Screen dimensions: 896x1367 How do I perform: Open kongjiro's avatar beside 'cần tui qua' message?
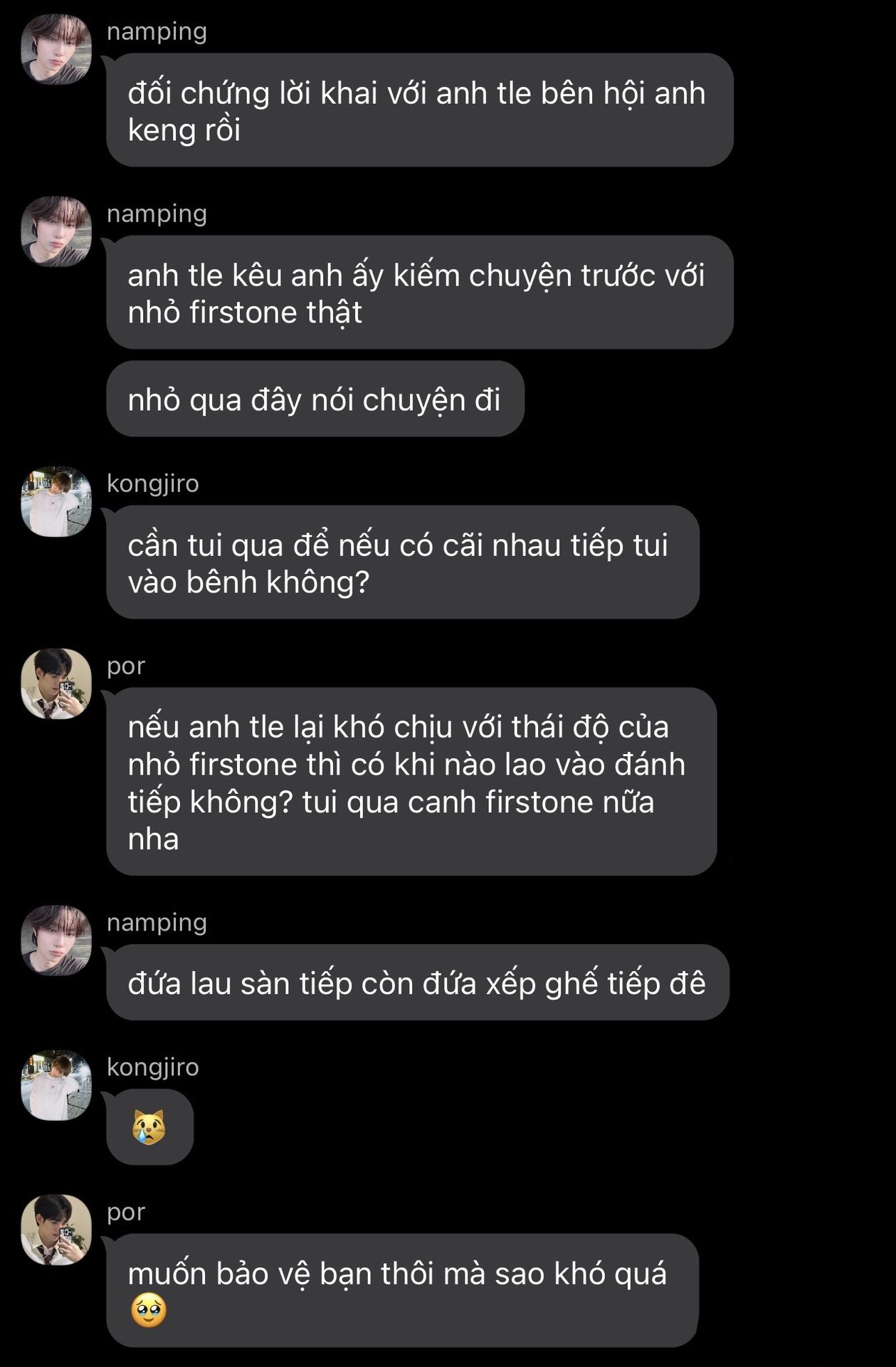[x=56, y=501]
